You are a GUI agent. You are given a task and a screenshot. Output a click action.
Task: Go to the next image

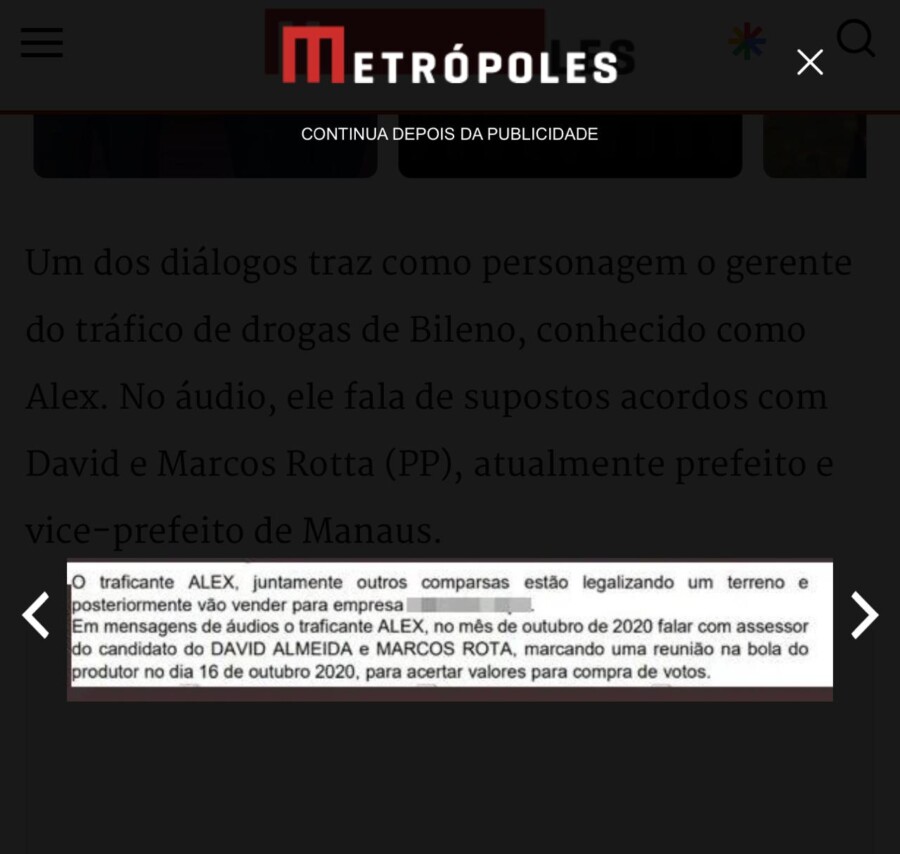click(864, 615)
